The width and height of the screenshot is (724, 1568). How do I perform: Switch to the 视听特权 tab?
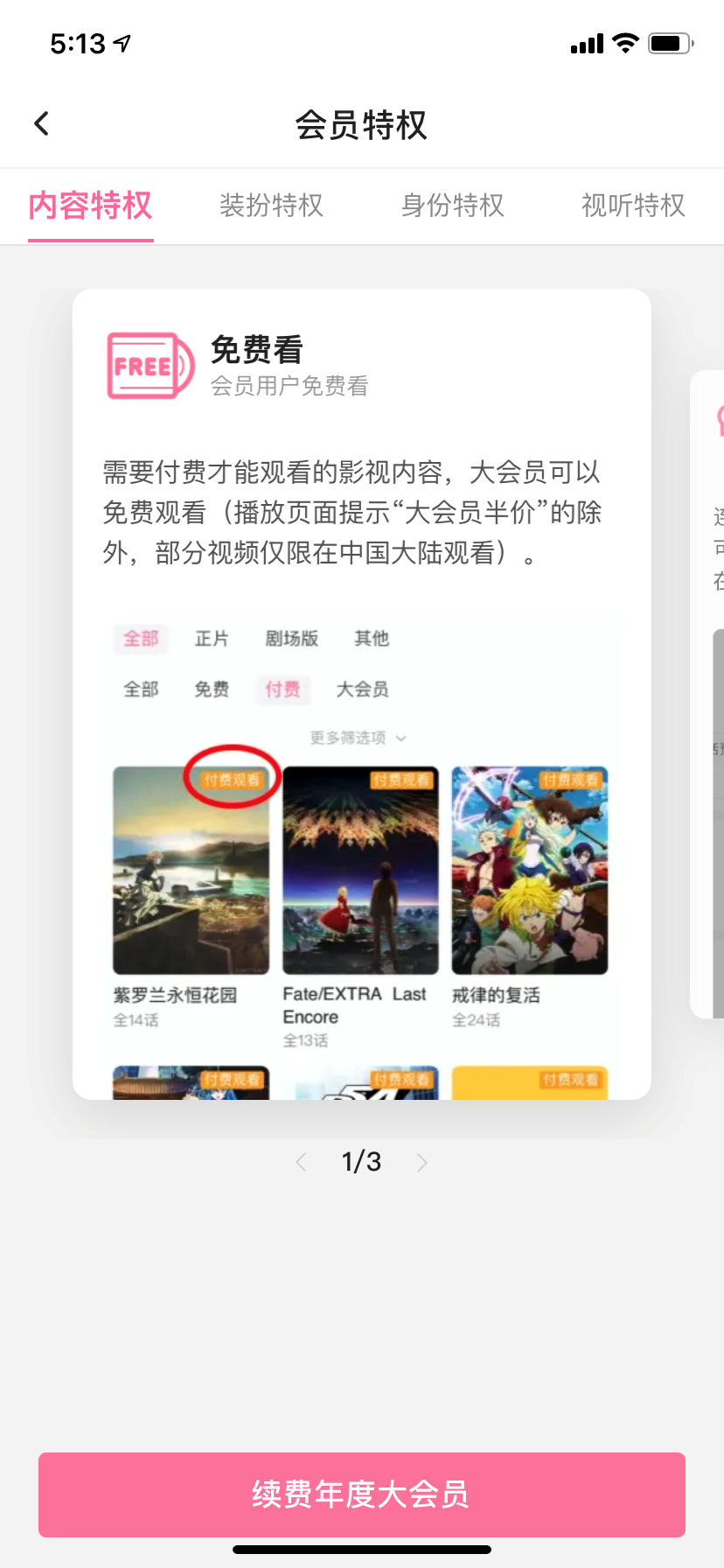[x=633, y=206]
